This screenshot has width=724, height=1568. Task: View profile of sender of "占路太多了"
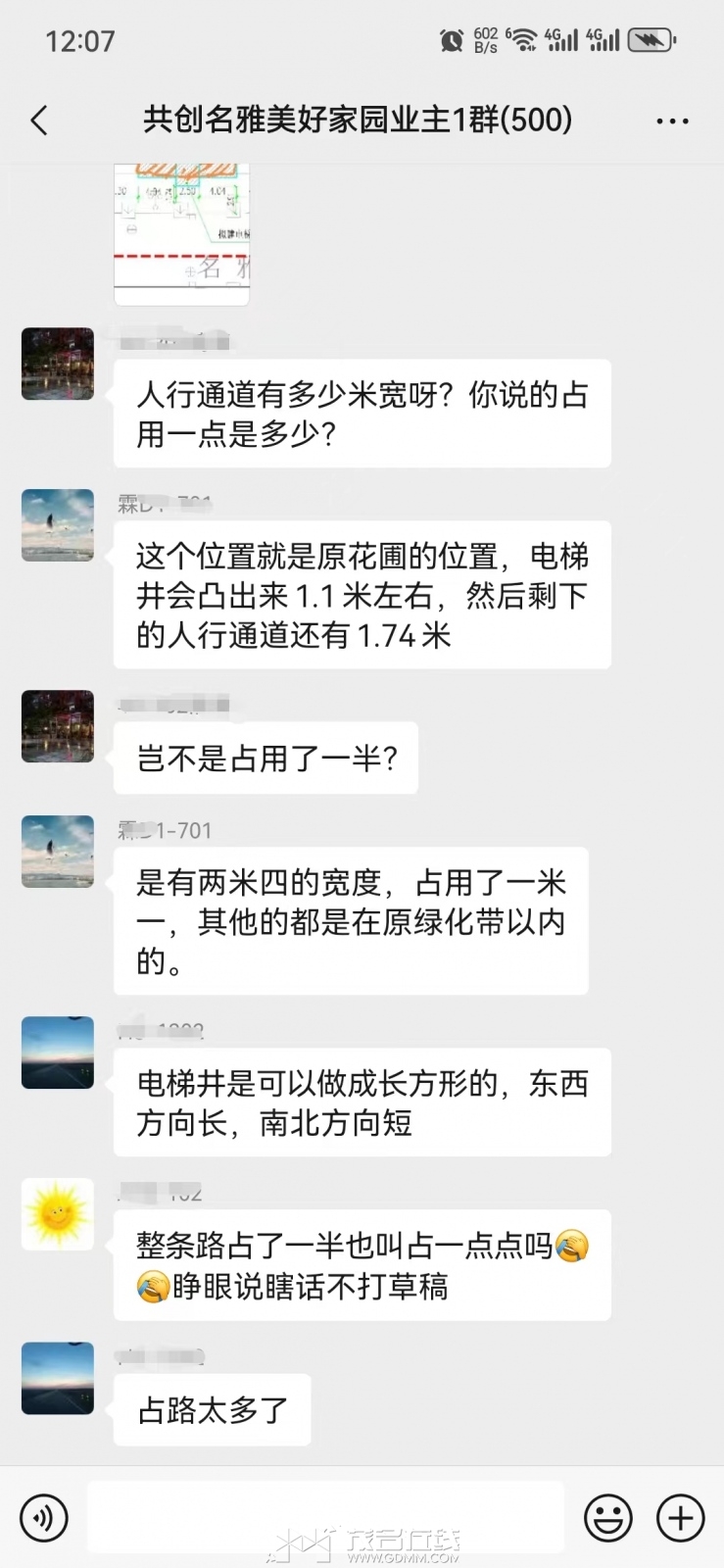[x=58, y=1378]
